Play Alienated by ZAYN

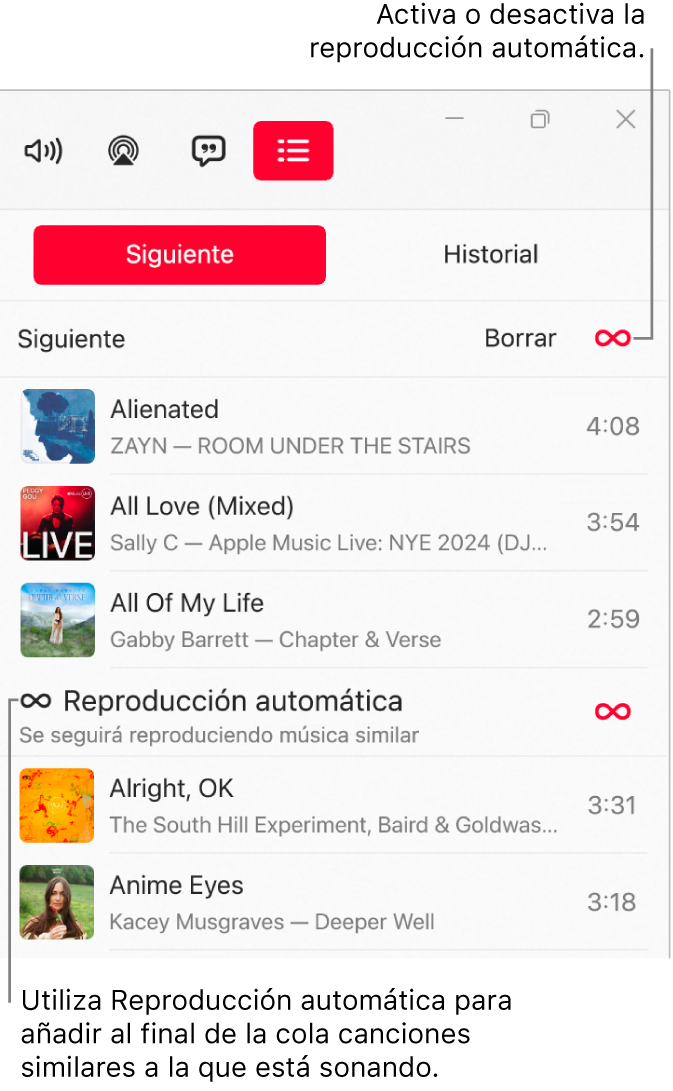pos(290,425)
